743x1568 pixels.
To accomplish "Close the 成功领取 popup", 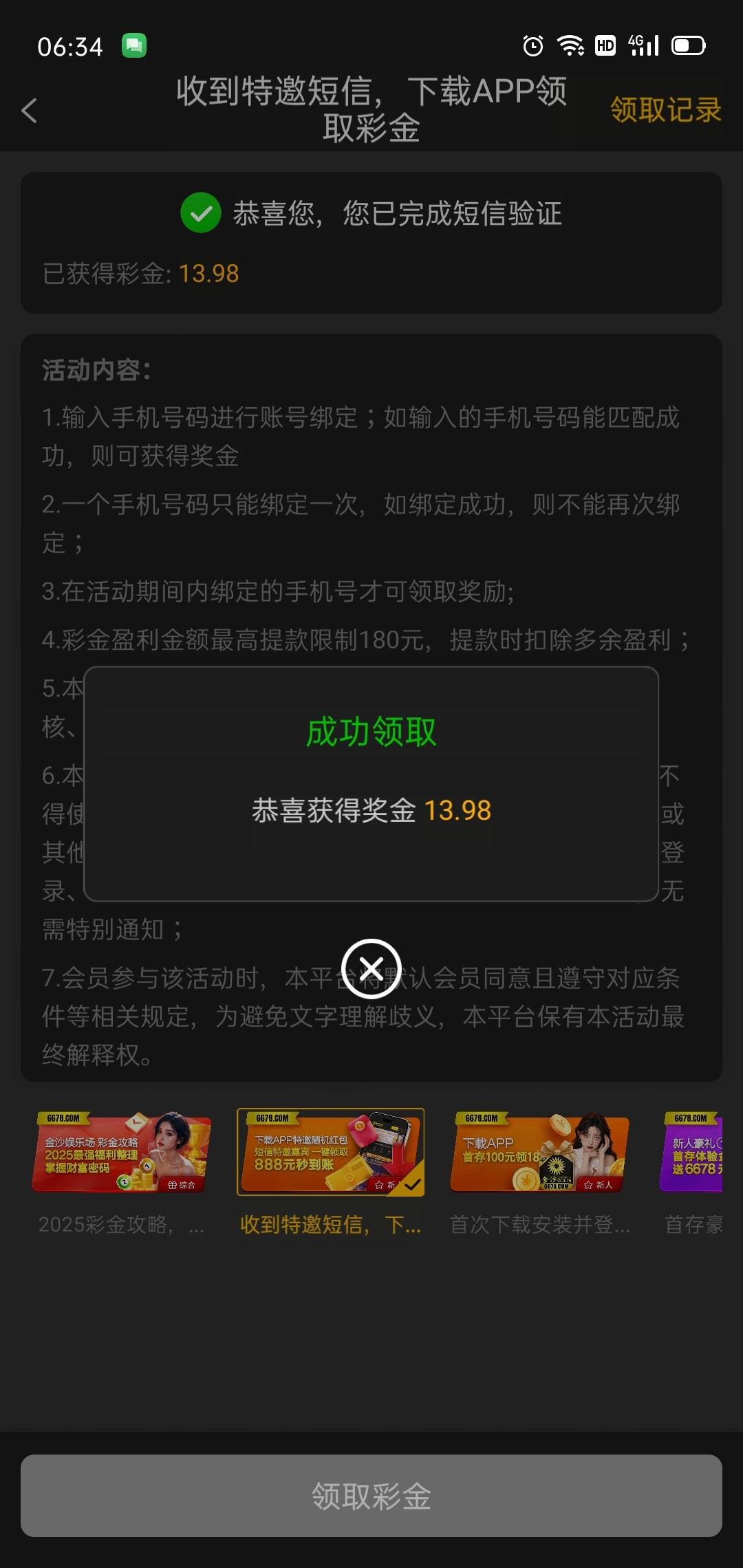I will (x=371, y=969).
